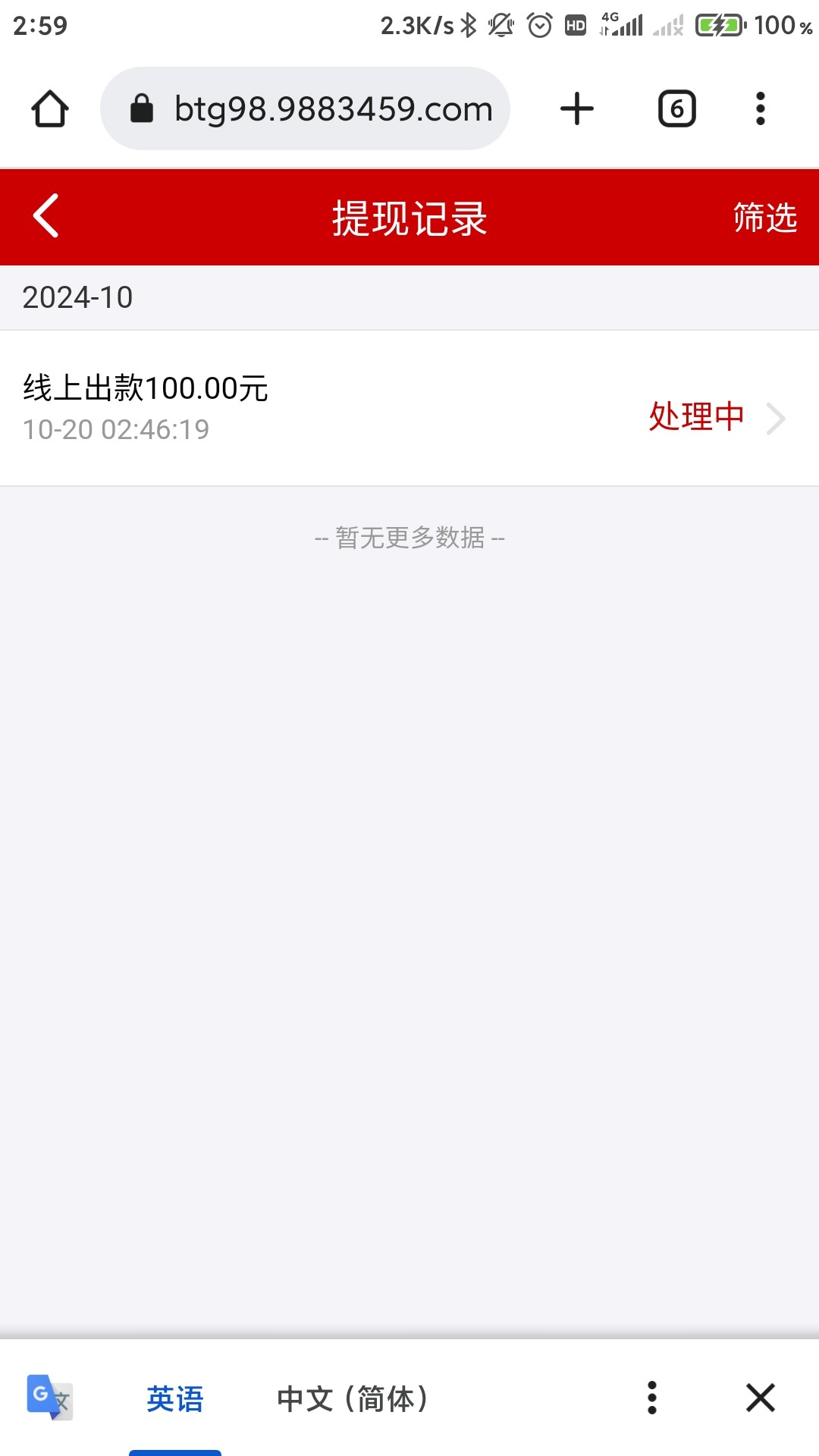Select 英语 in the translate bar
The height and width of the screenshot is (1456, 819).
(x=175, y=1399)
